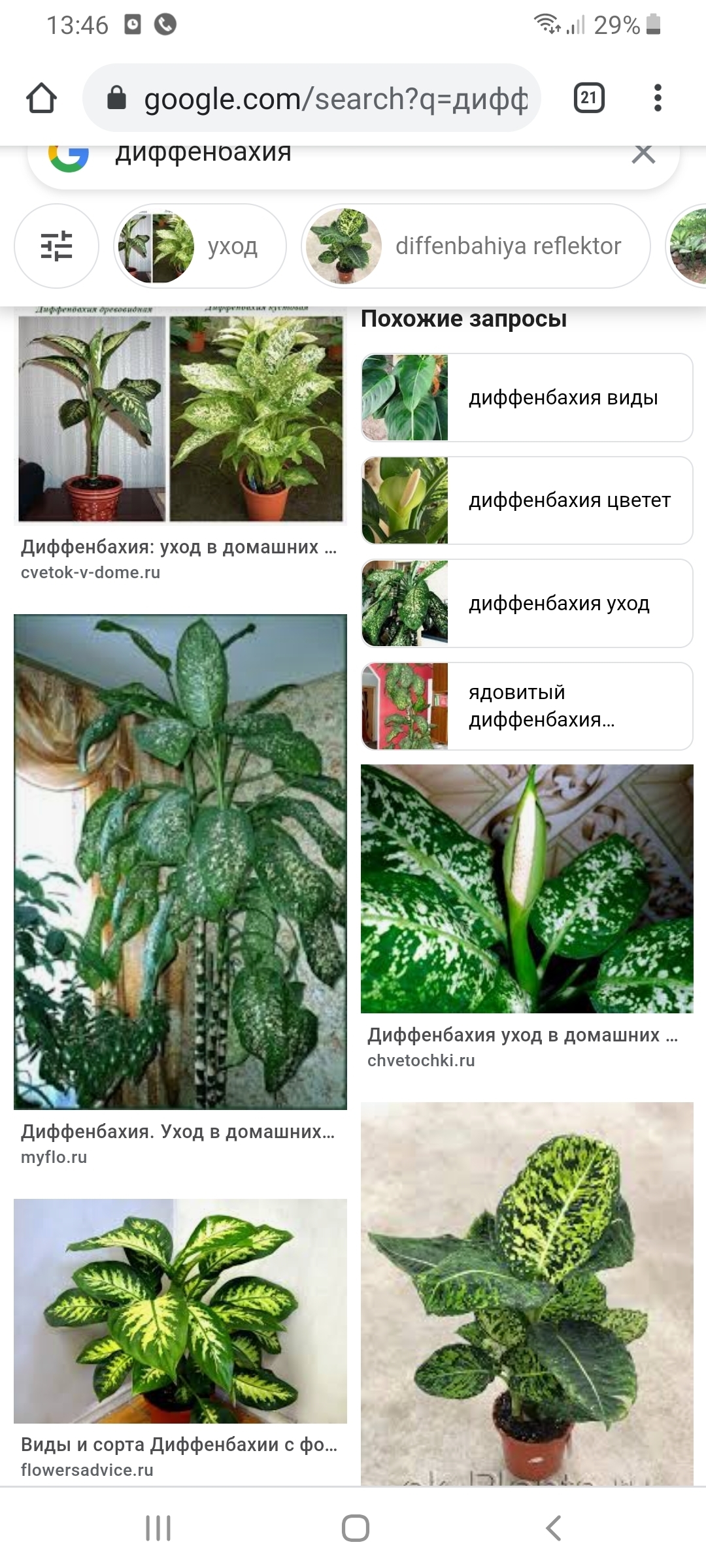Open related search "диффенбахия уход"
This screenshot has height=1568, width=706.
[527, 604]
